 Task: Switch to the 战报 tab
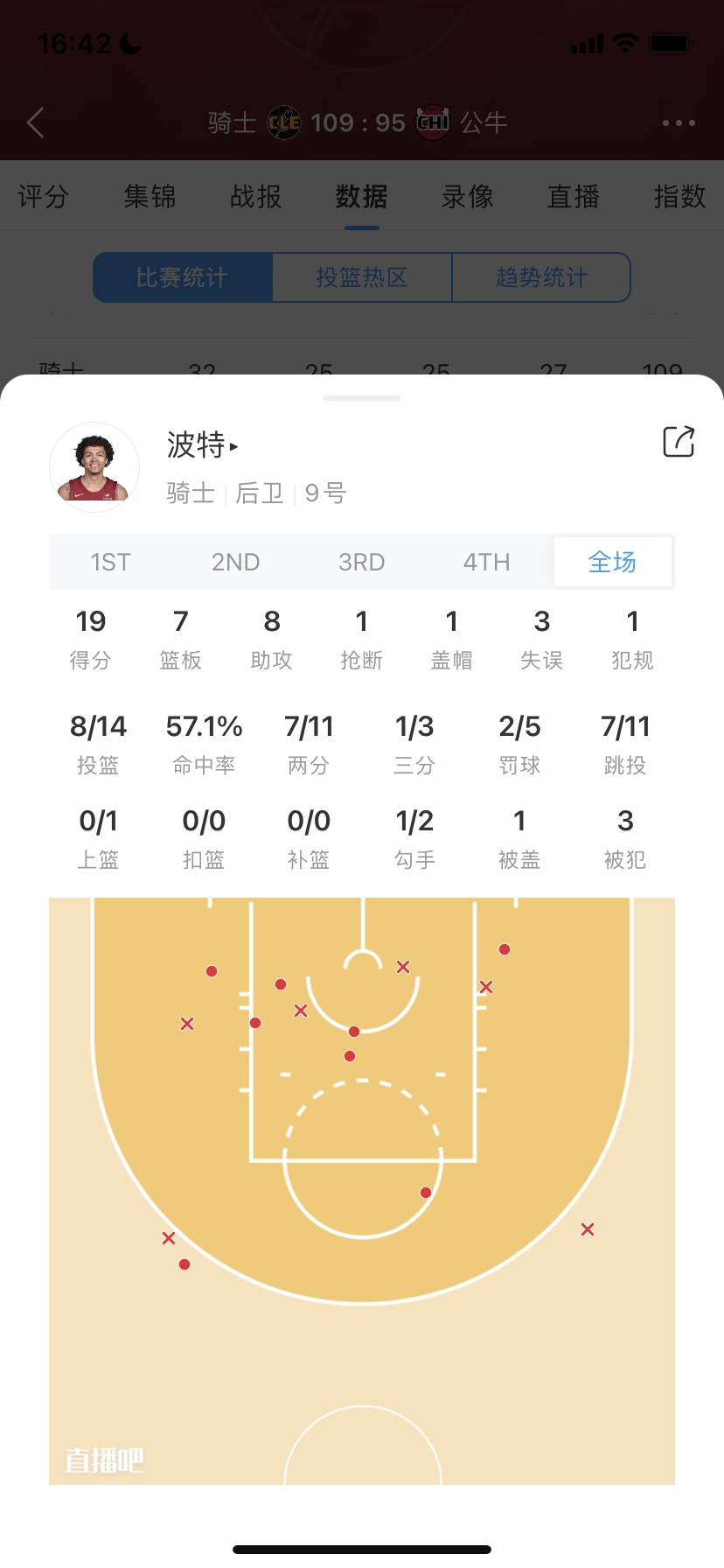(x=256, y=197)
